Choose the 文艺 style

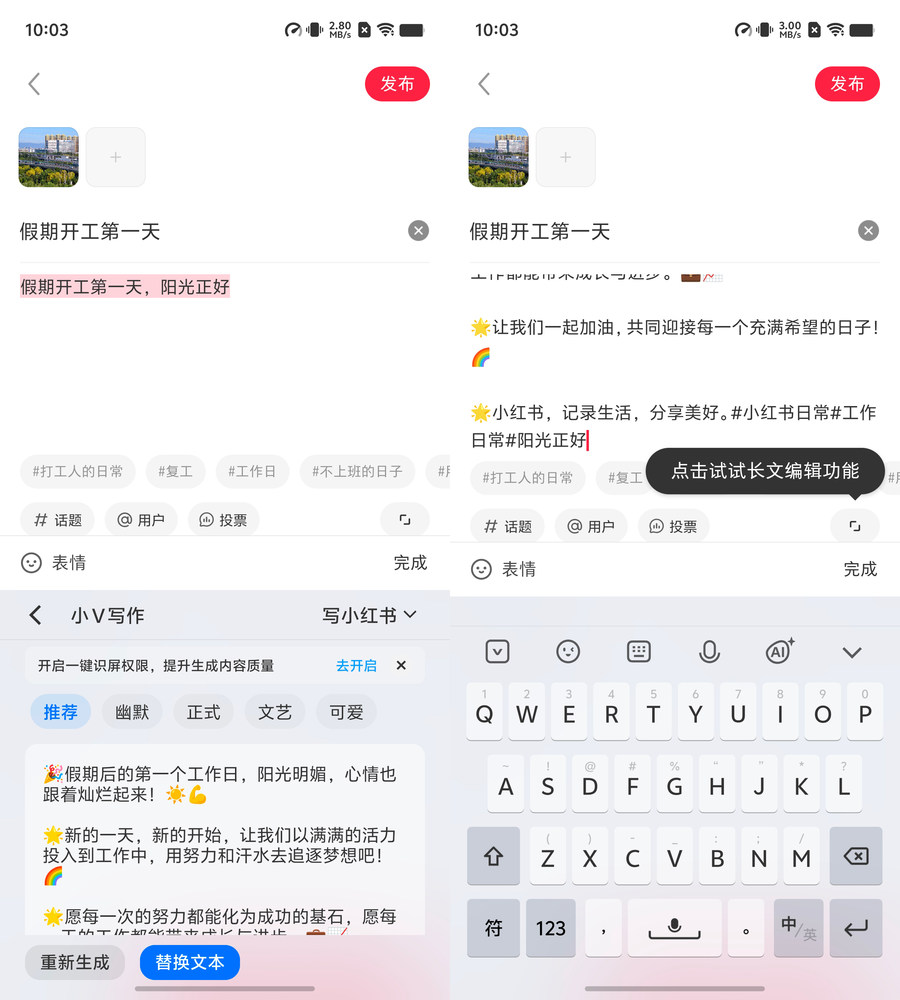coord(275,712)
